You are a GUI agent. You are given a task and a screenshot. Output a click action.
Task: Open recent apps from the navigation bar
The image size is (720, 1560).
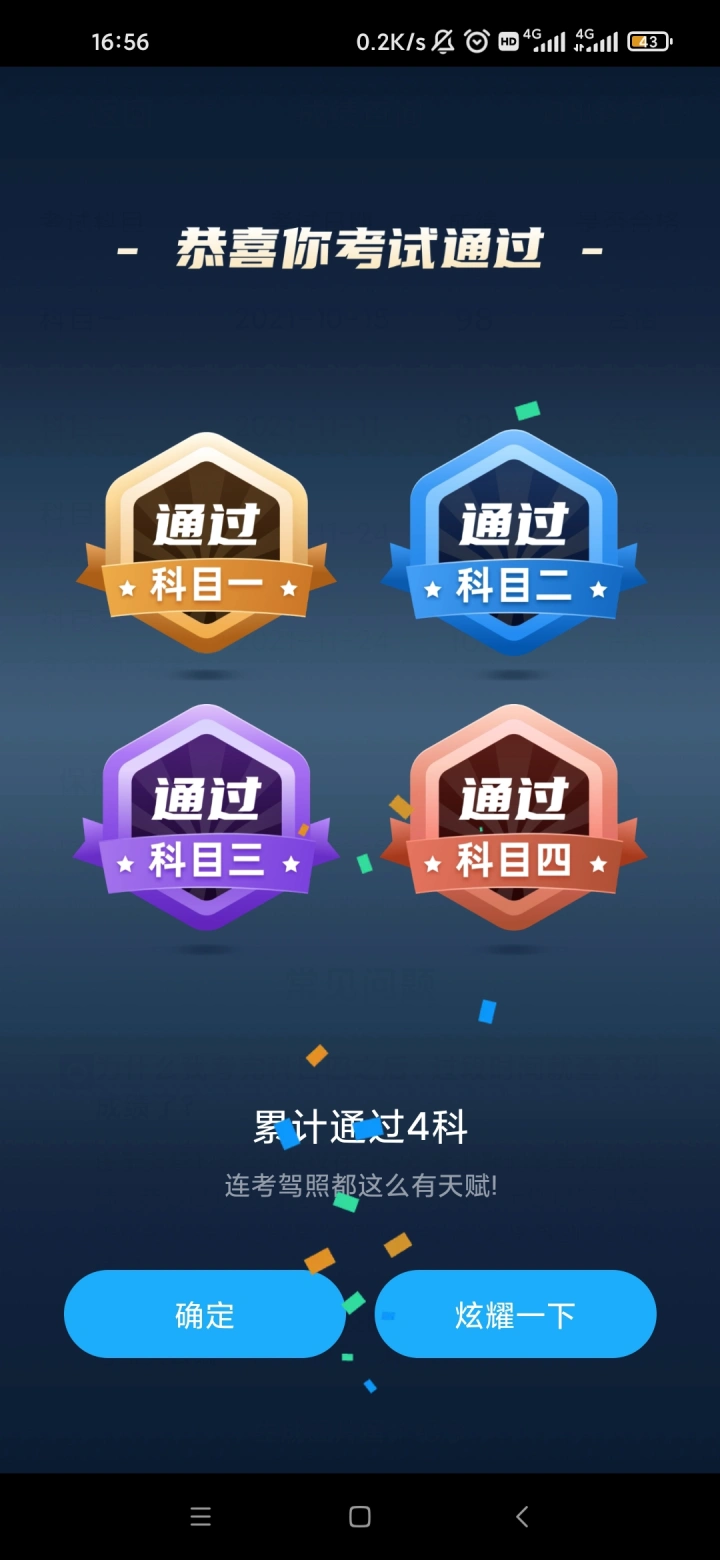pos(200,1516)
